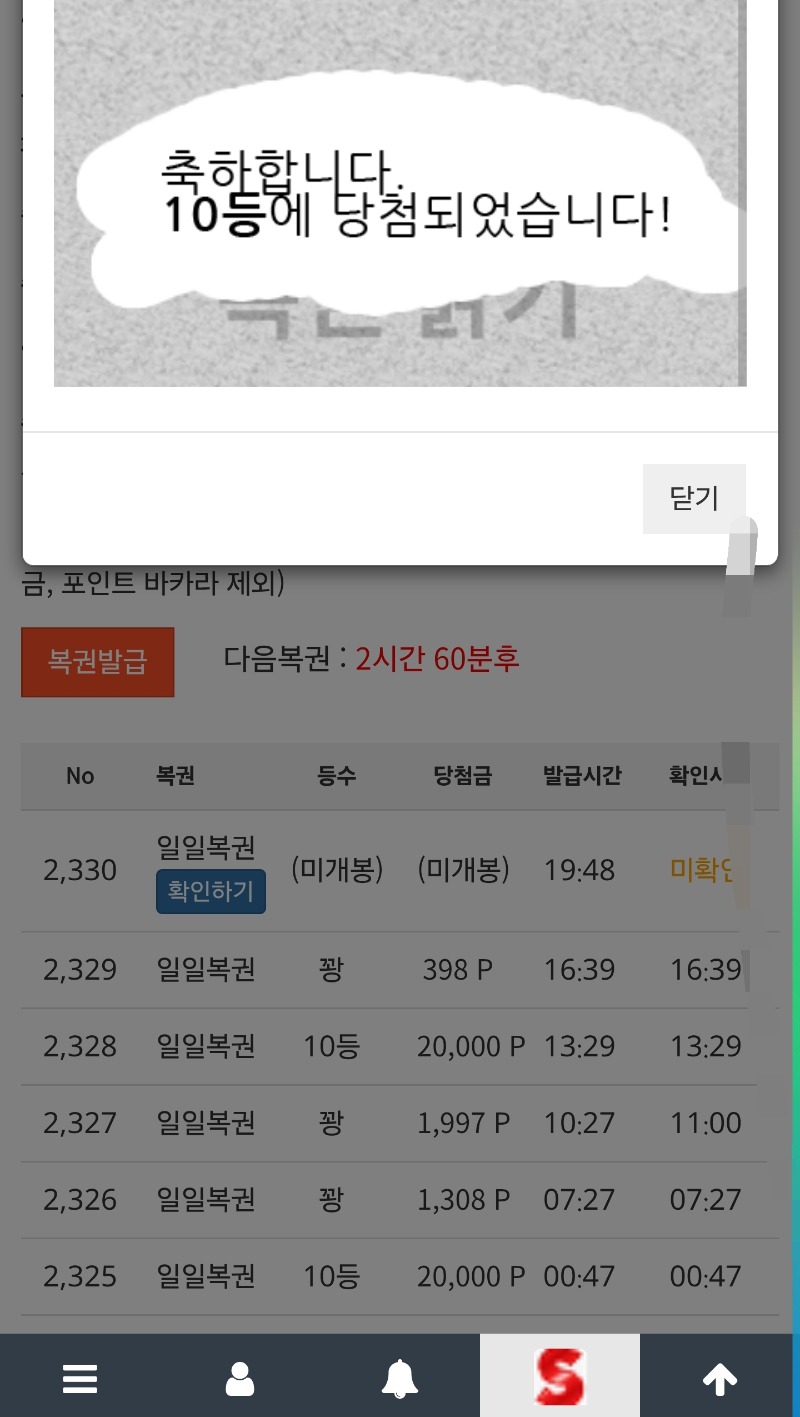This screenshot has height=1417, width=800.
Task: Open the user profile icon
Action: point(240,1379)
